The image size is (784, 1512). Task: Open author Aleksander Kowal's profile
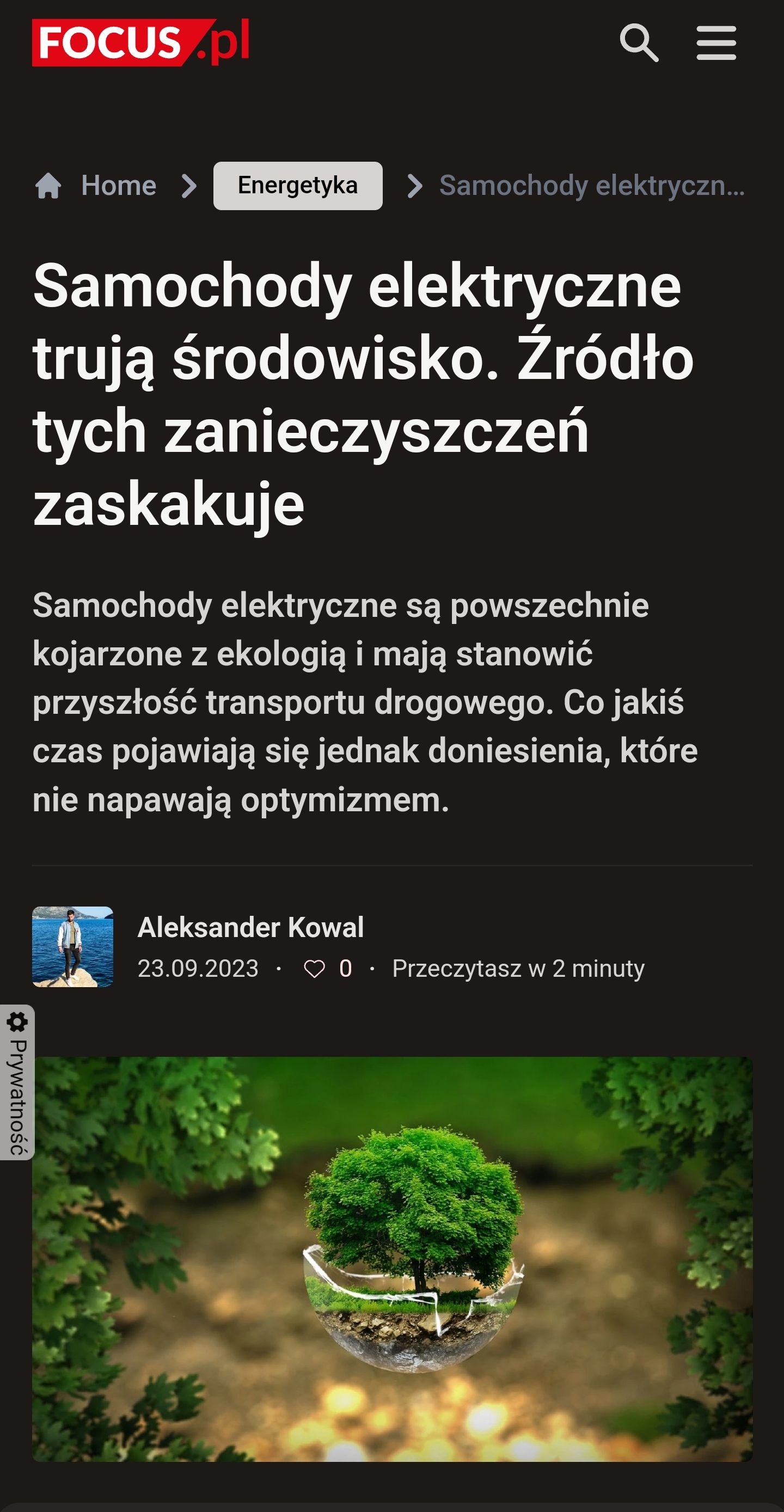(250, 927)
